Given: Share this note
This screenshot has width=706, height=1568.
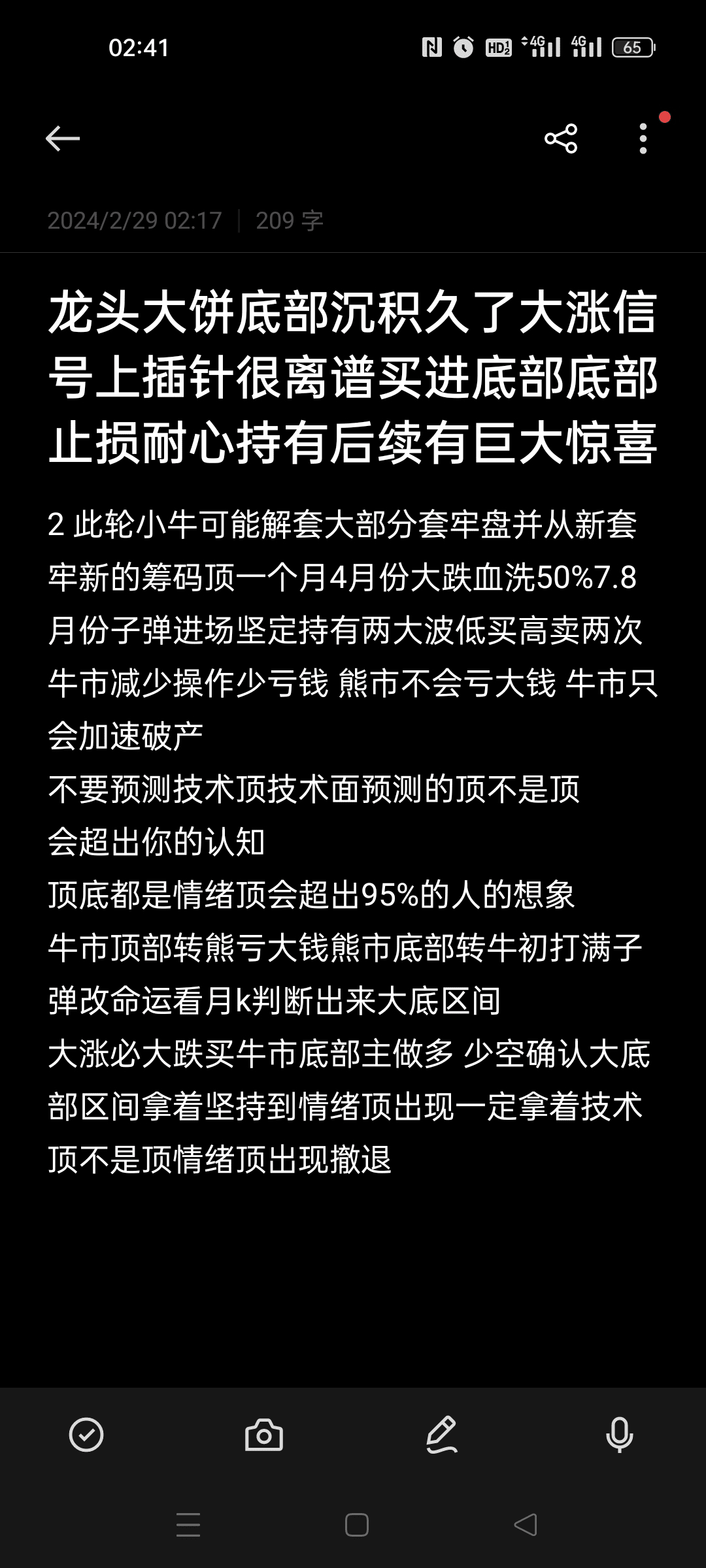Looking at the screenshot, I should 561,139.
